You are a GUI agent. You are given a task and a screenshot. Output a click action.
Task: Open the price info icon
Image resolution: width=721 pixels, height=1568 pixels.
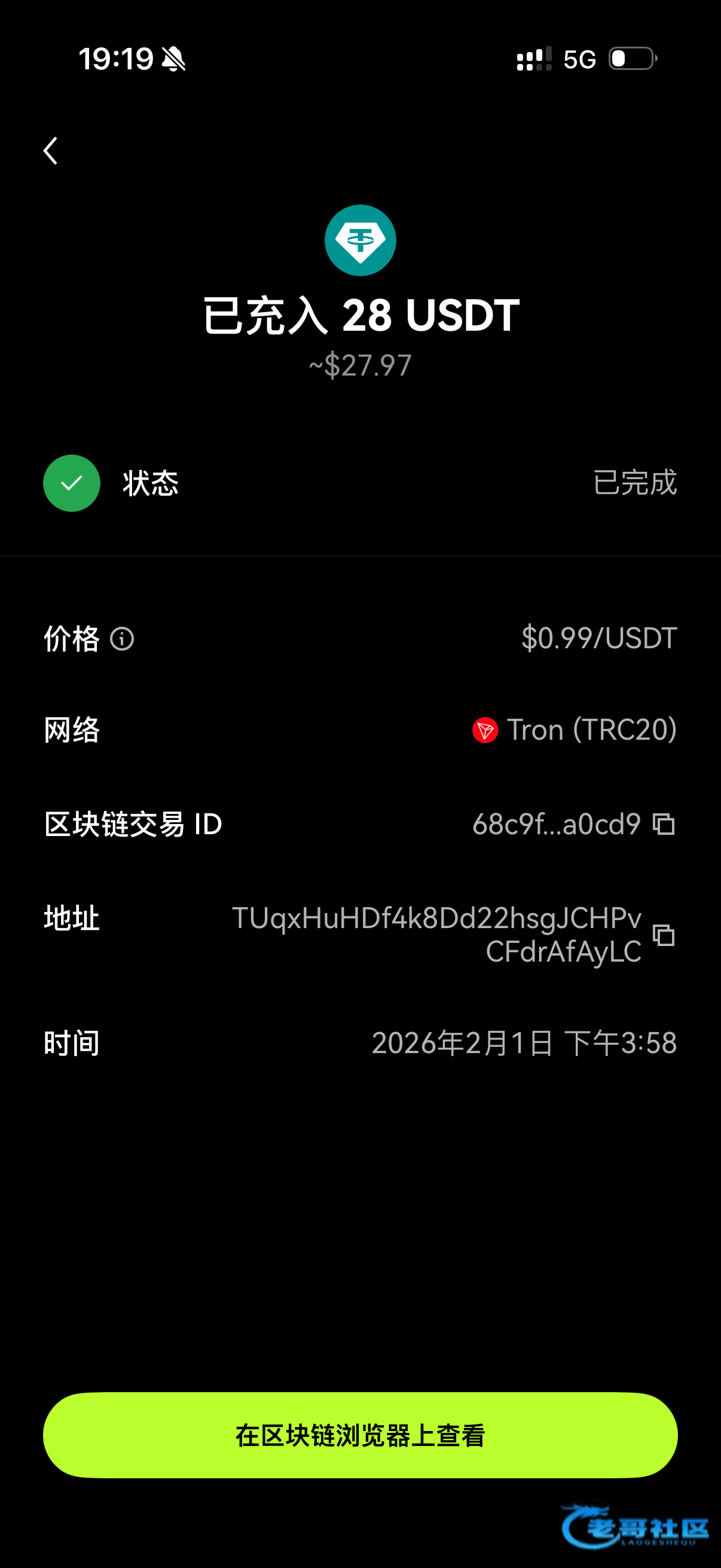[x=122, y=639]
